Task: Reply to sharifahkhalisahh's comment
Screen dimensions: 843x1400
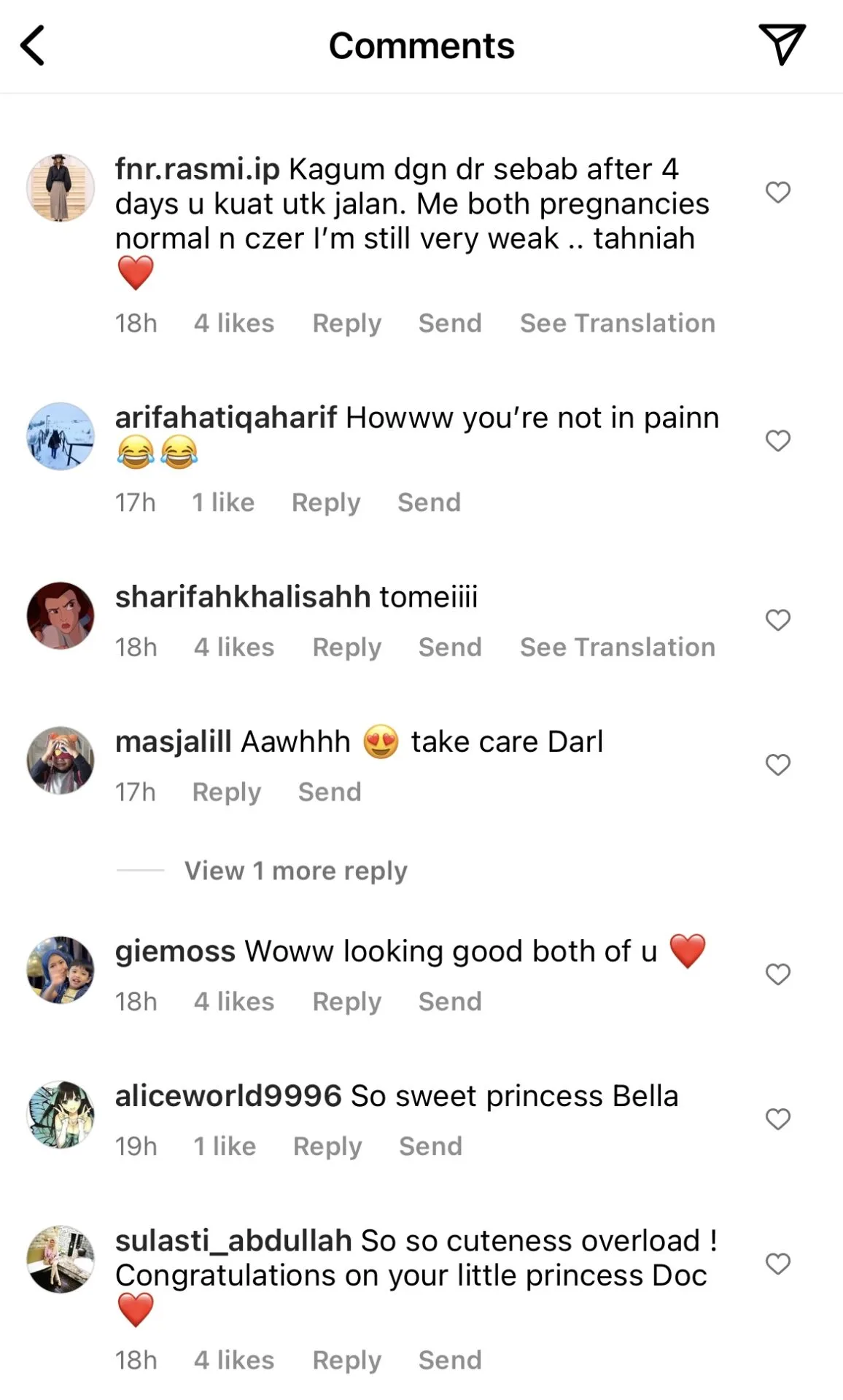Action: (346, 647)
